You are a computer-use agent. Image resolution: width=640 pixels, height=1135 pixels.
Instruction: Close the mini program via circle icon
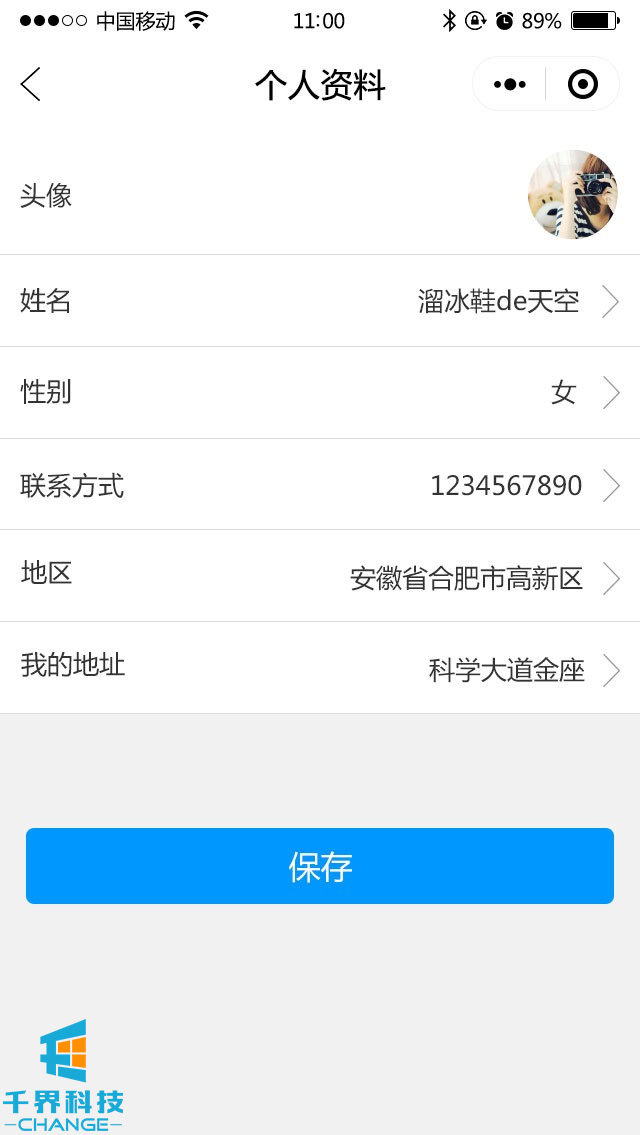click(x=582, y=85)
